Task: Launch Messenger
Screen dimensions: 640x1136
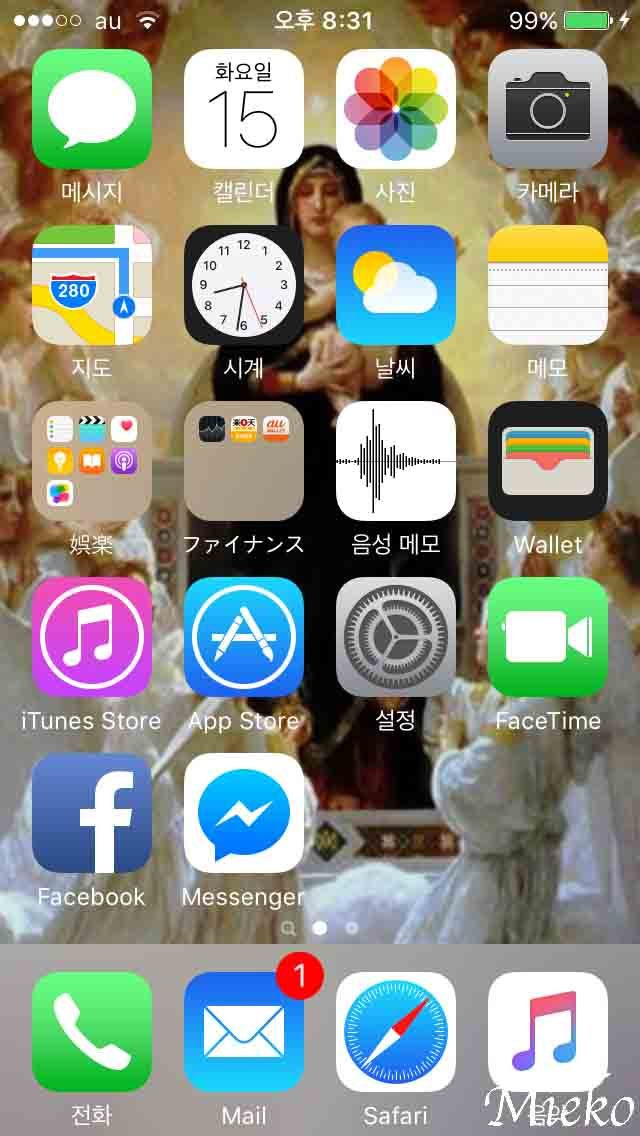Action: pos(244,813)
